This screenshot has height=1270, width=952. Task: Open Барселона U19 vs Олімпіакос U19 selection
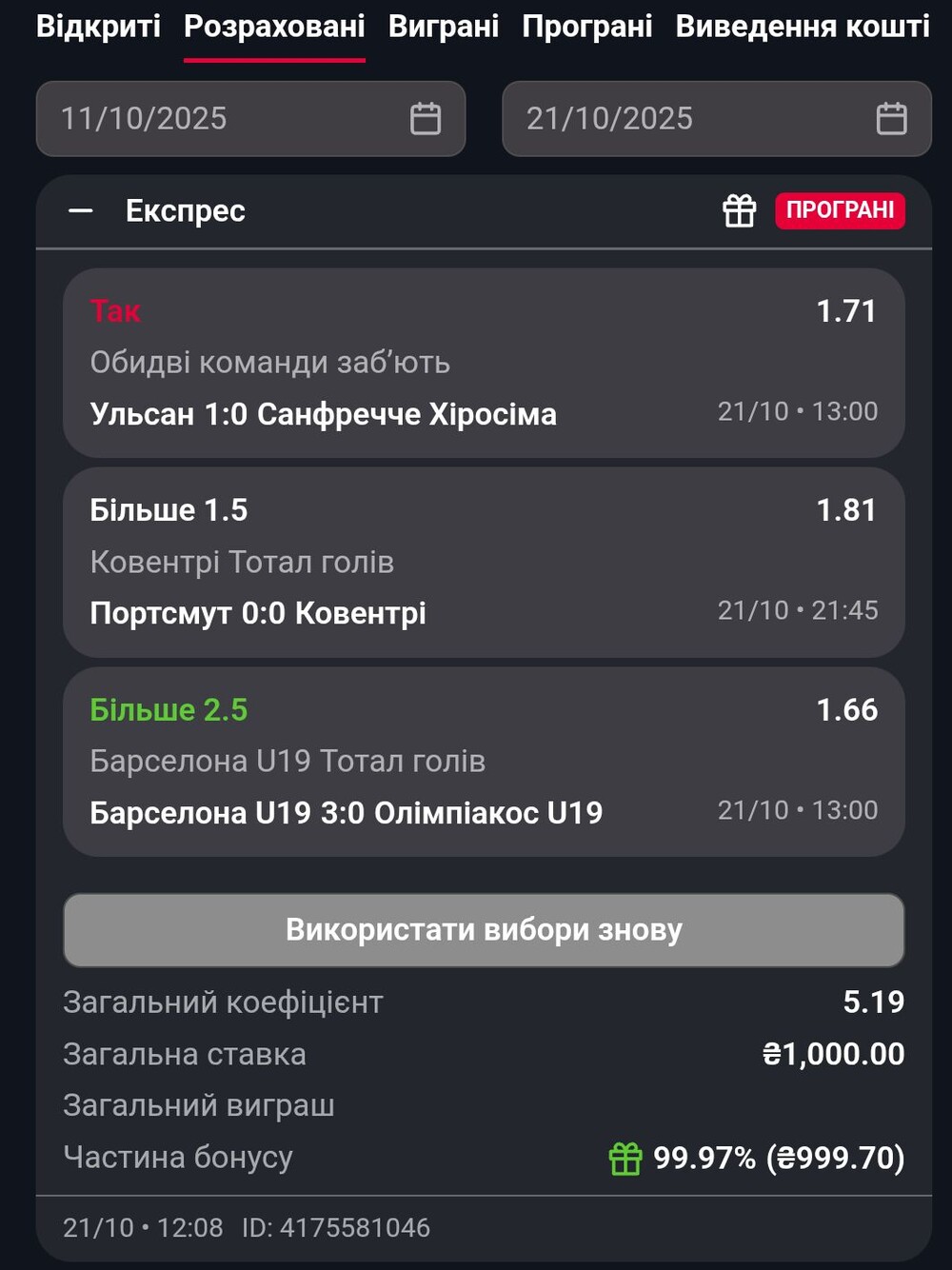point(484,762)
